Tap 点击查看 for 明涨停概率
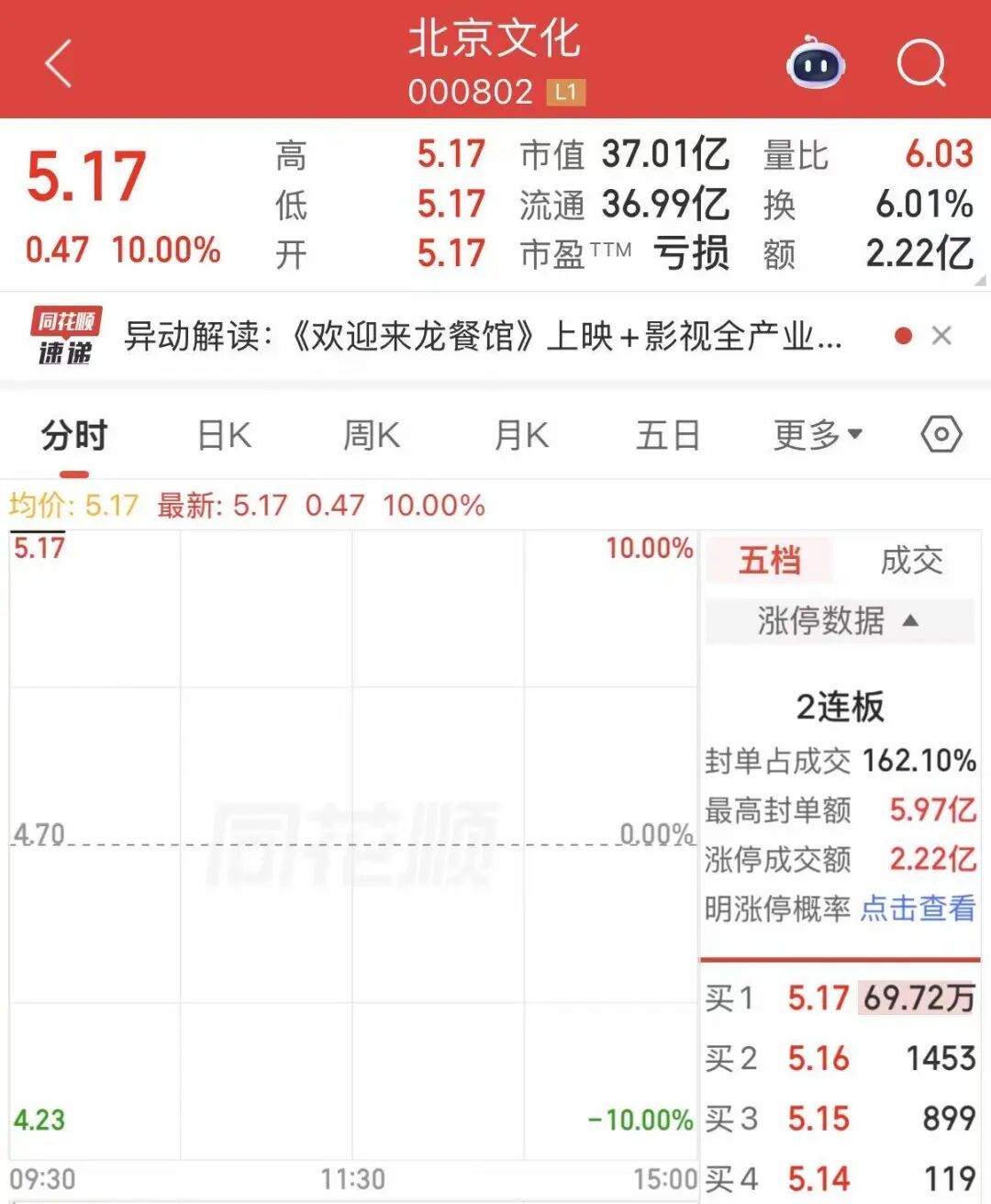The width and height of the screenshot is (991, 1204). [918, 909]
